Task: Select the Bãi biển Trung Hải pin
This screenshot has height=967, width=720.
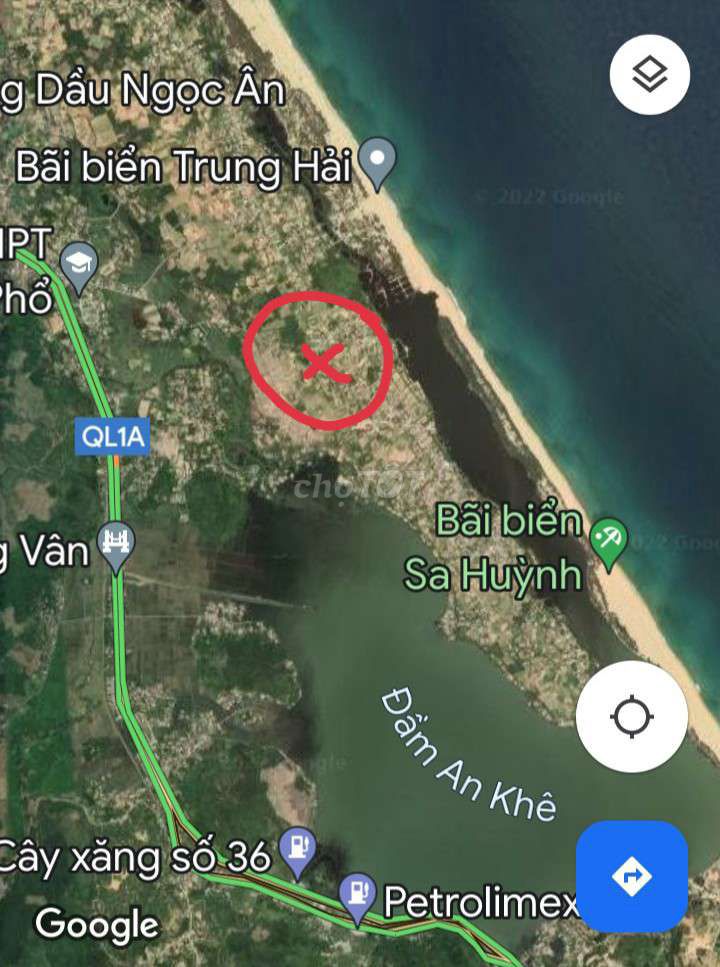Action: pos(378,163)
